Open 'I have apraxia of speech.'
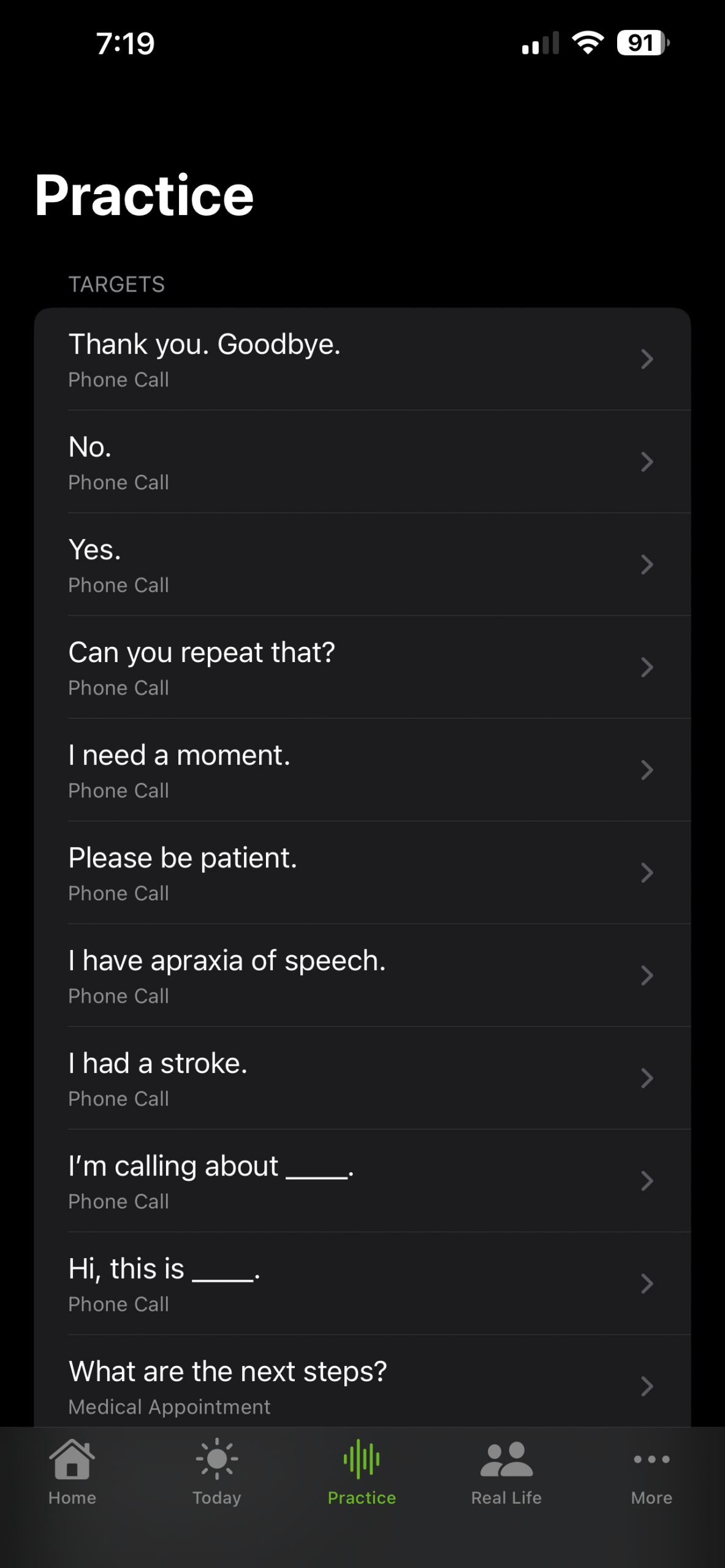 362,976
